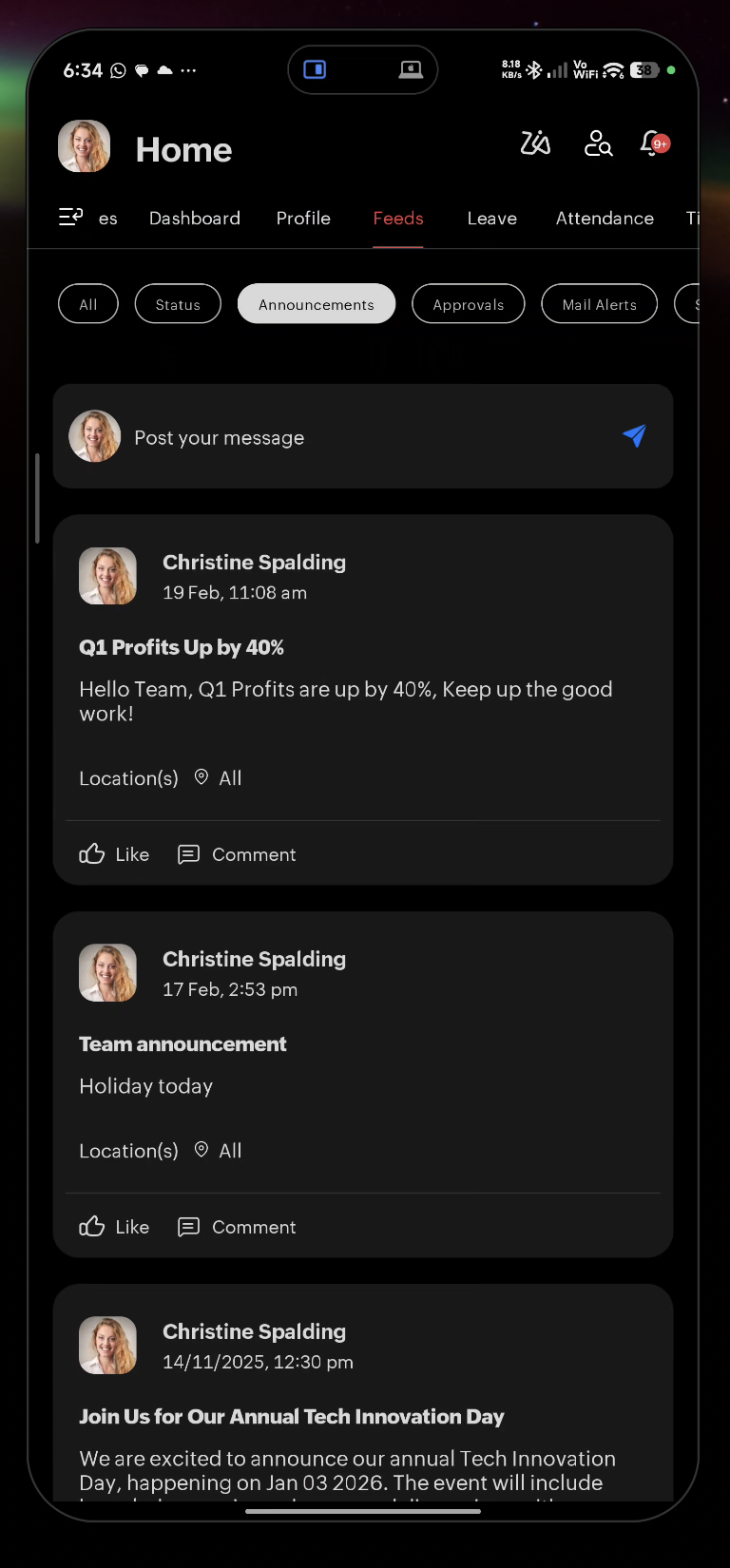Screen dimensions: 730x1568
Task: Open the Zia assistant icon
Action: [x=535, y=143]
